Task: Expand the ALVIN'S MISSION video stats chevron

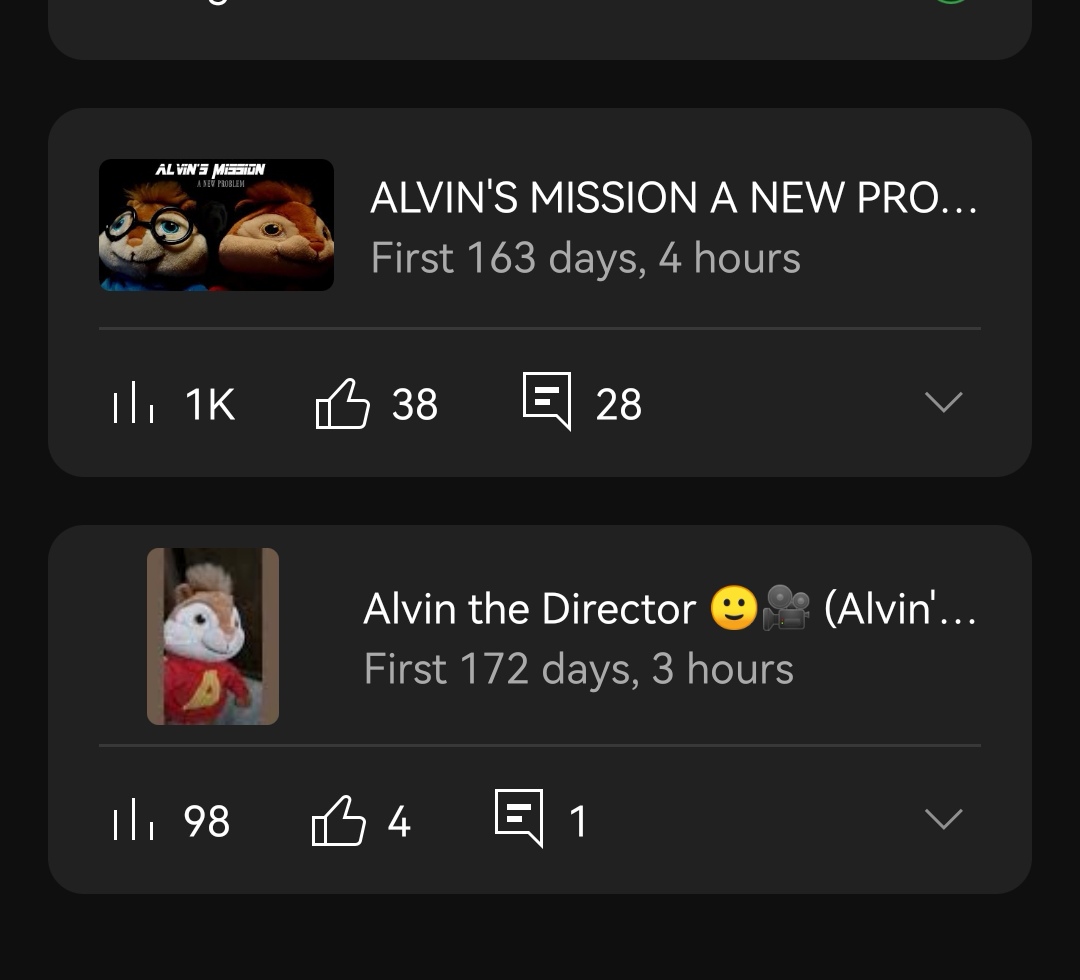Action: tap(943, 402)
